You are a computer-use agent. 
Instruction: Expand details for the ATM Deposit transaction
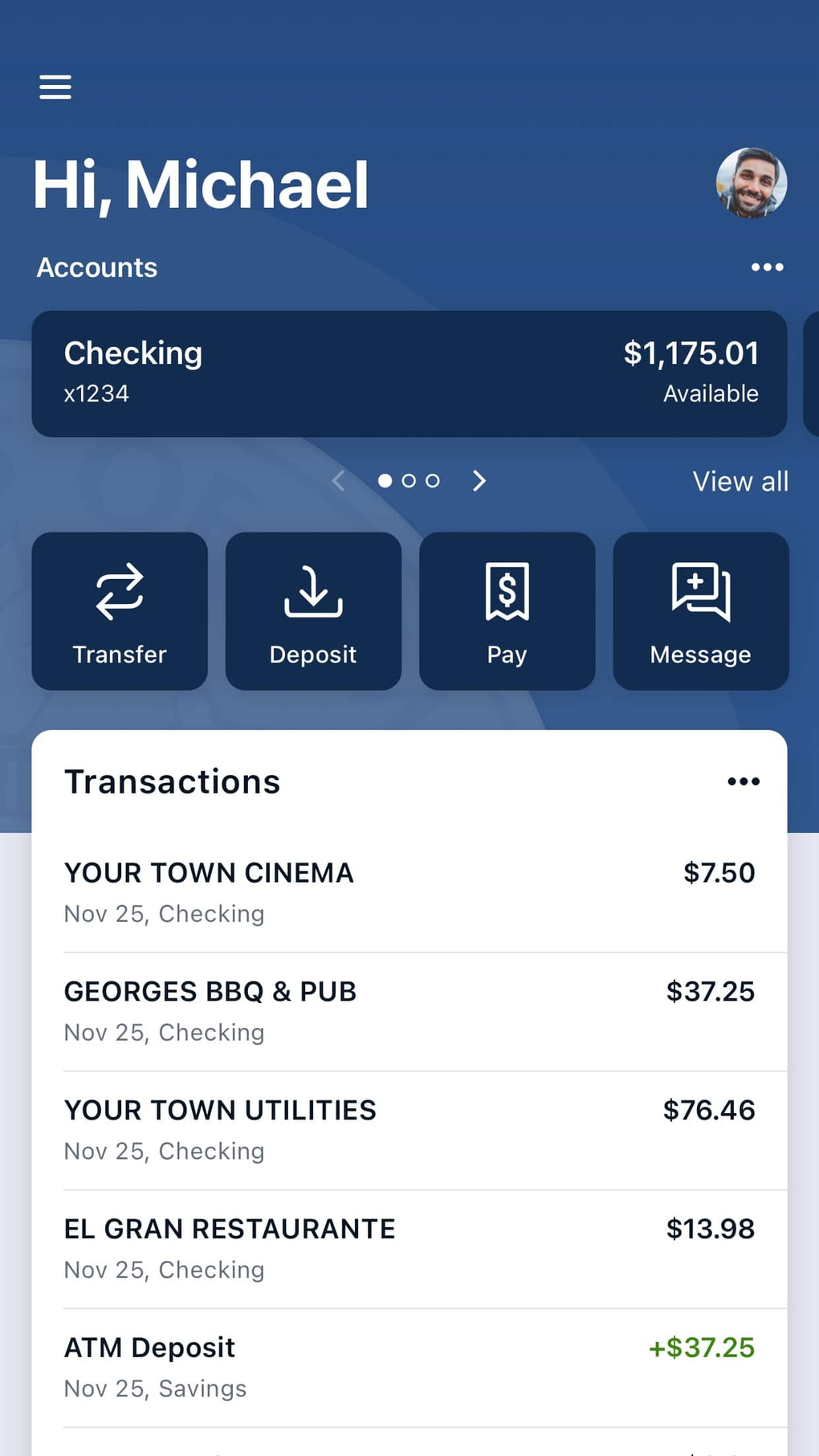coord(409,1365)
